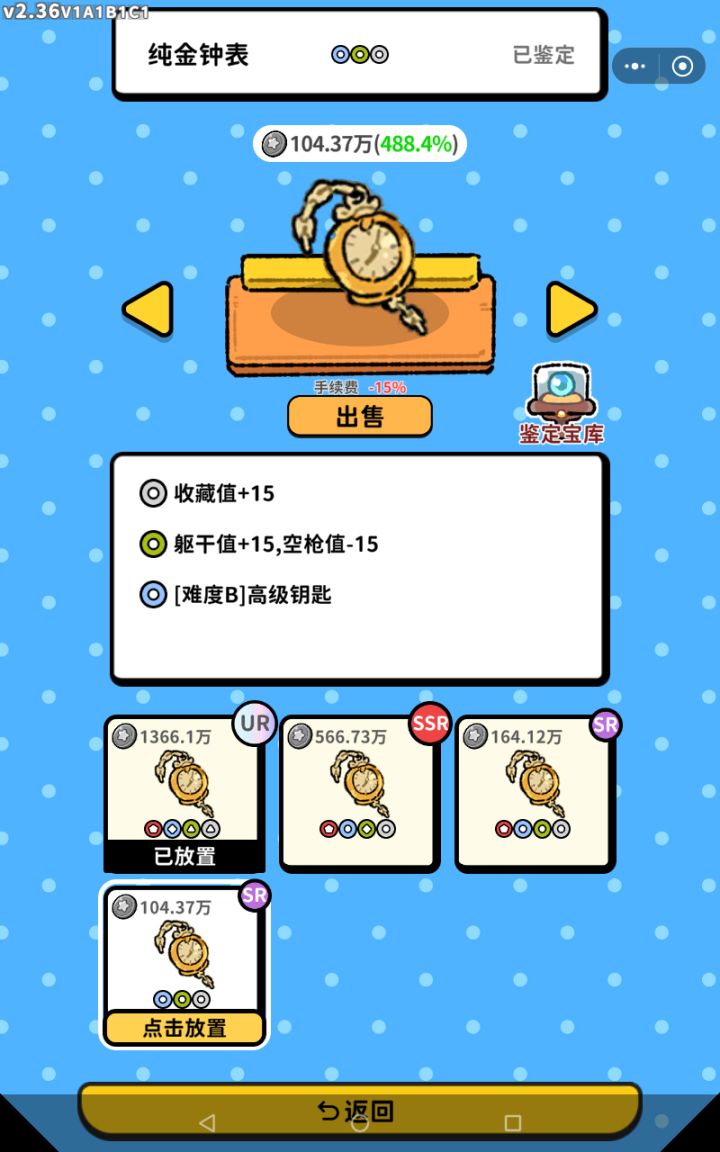Viewport: 720px width, 1152px height.
Task: Select the 566.73万 SSR watch thumbnail
Action: tap(358, 790)
